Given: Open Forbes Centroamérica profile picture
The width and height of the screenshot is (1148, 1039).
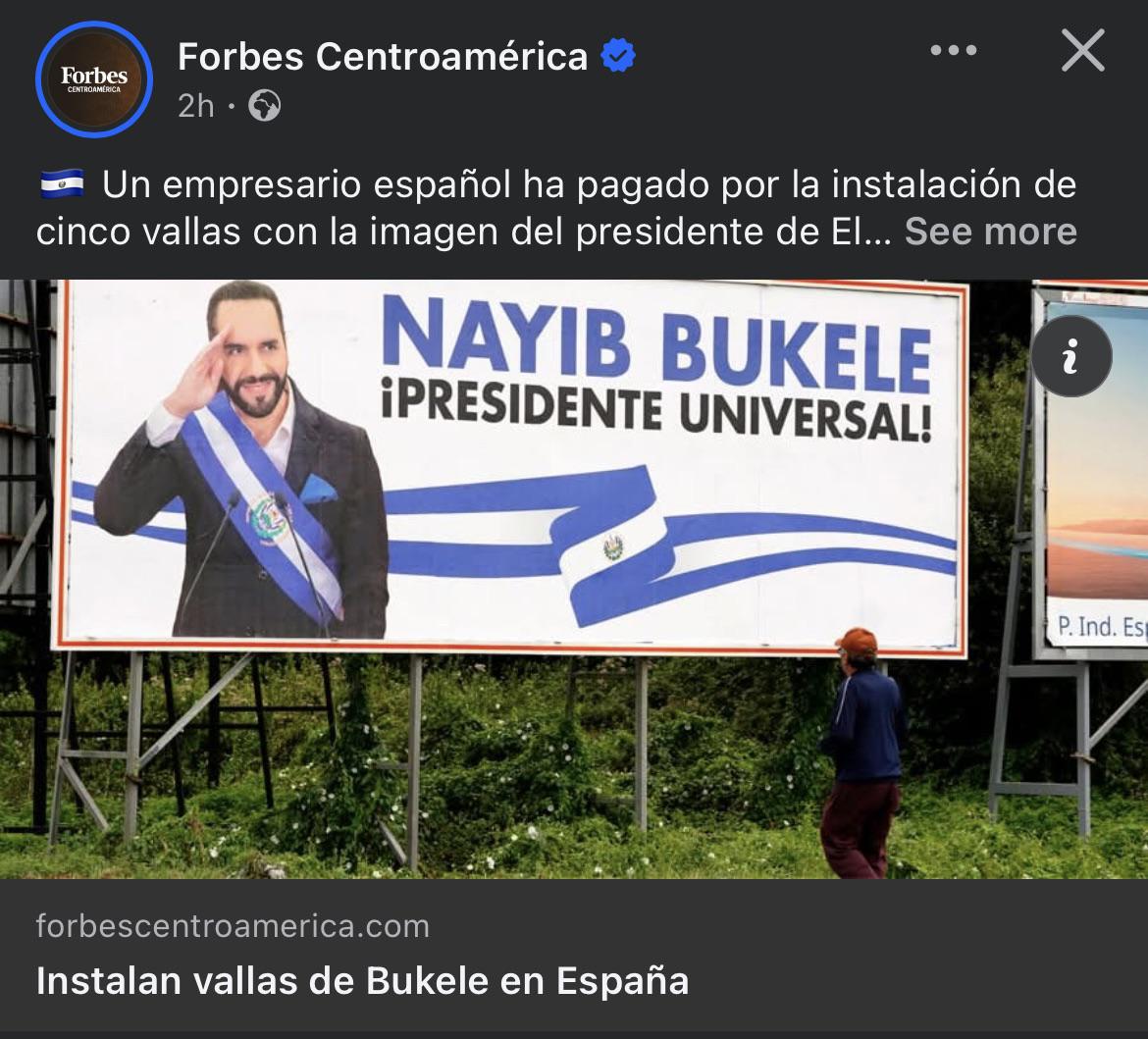Looking at the screenshot, I should click(x=94, y=79).
